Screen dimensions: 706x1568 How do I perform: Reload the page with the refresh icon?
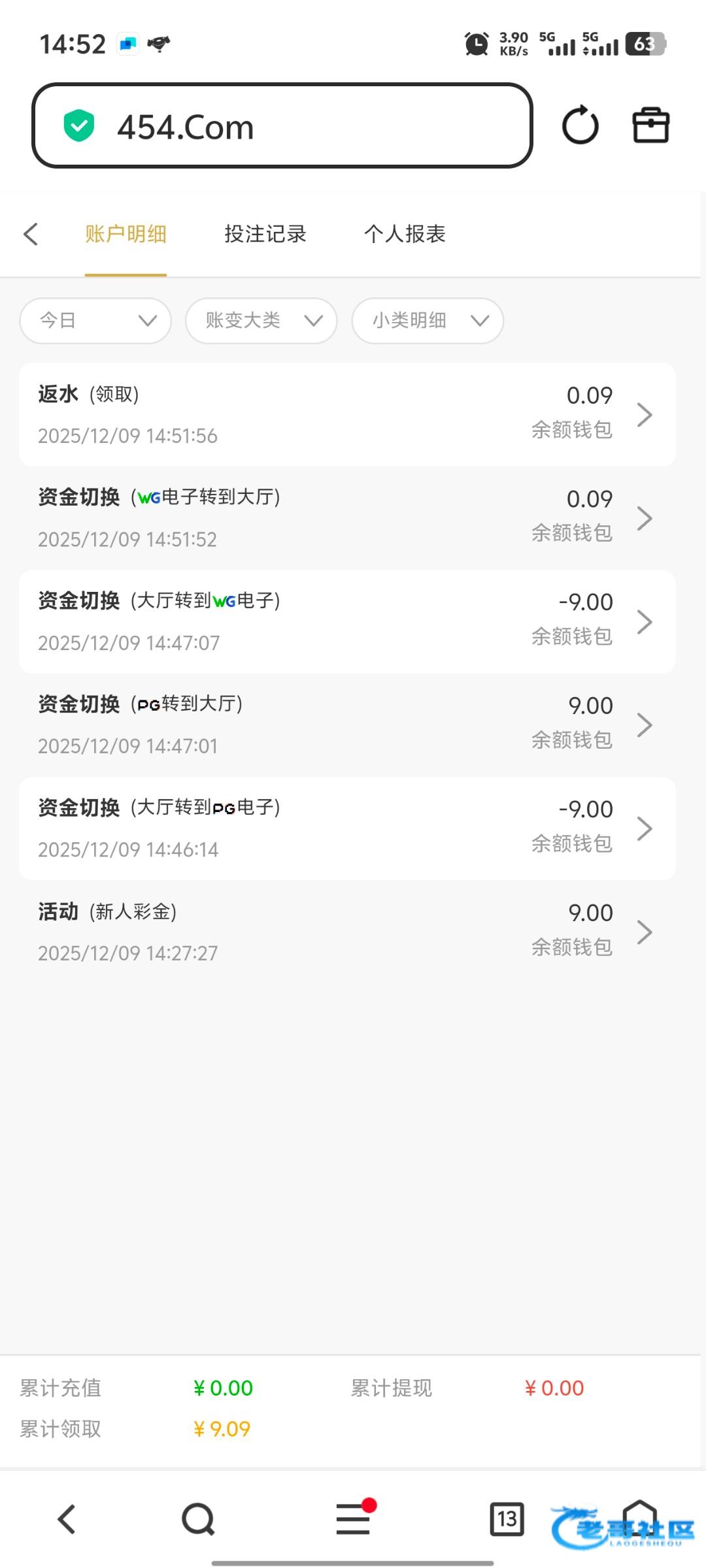580,125
